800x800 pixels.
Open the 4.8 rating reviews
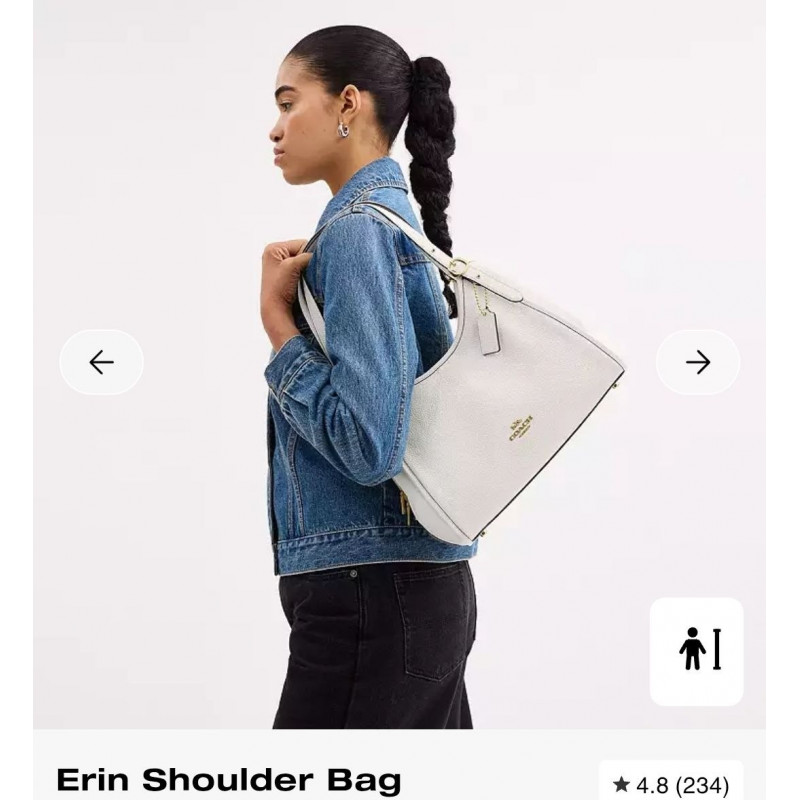[670, 783]
